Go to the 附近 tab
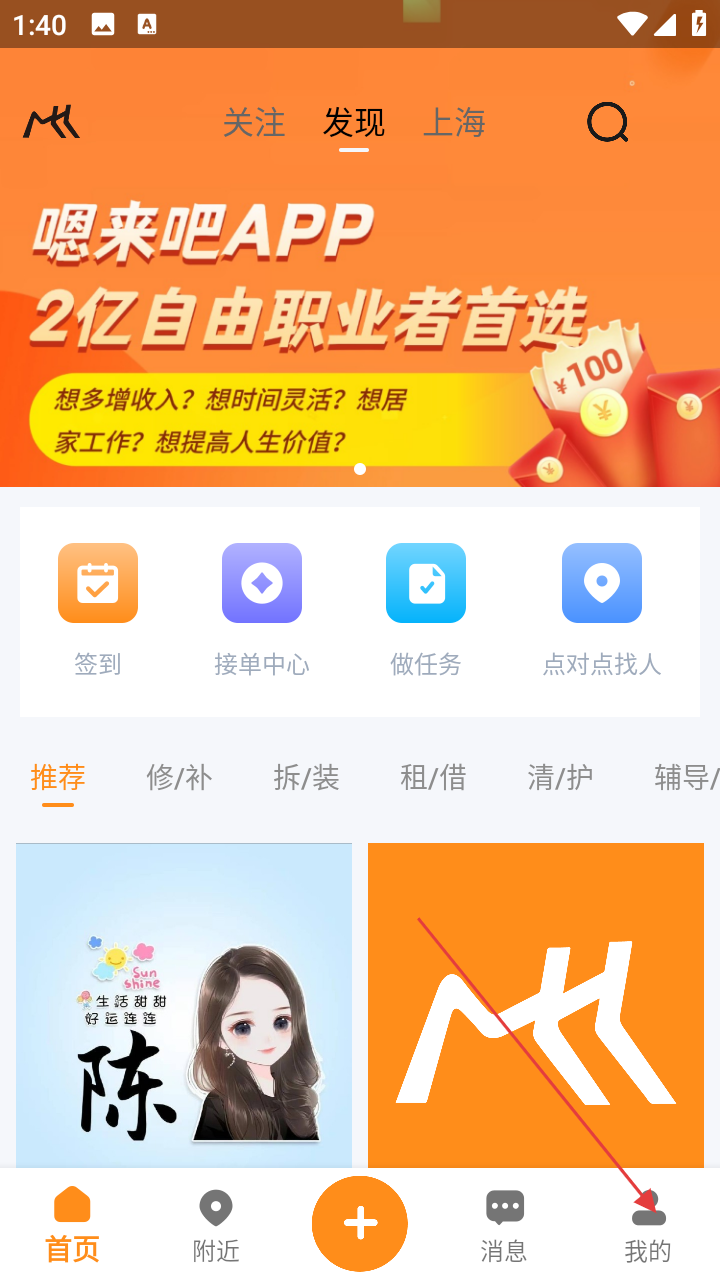This screenshot has width=720, height=1280. (216, 1226)
